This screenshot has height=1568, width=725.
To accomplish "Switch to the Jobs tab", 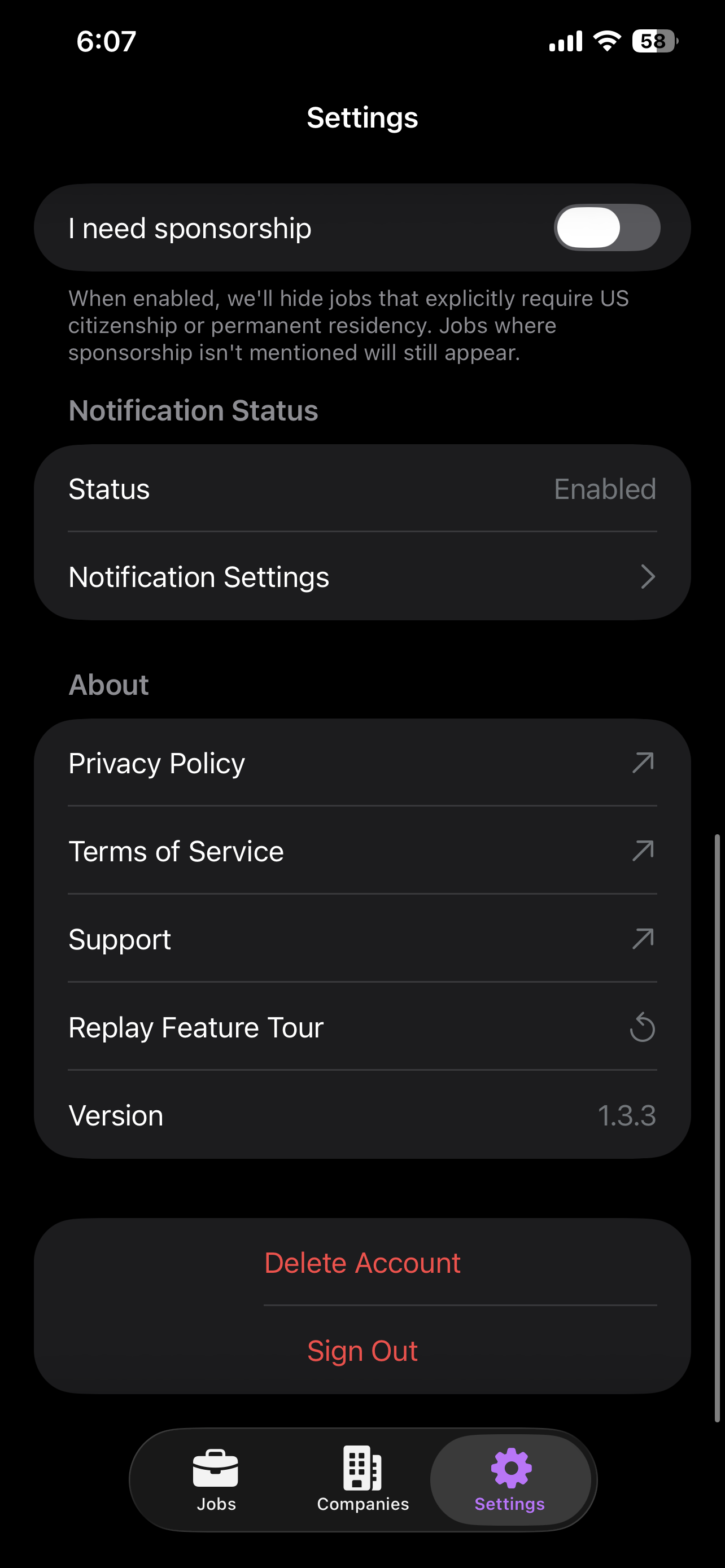I will click(x=216, y=1479).
